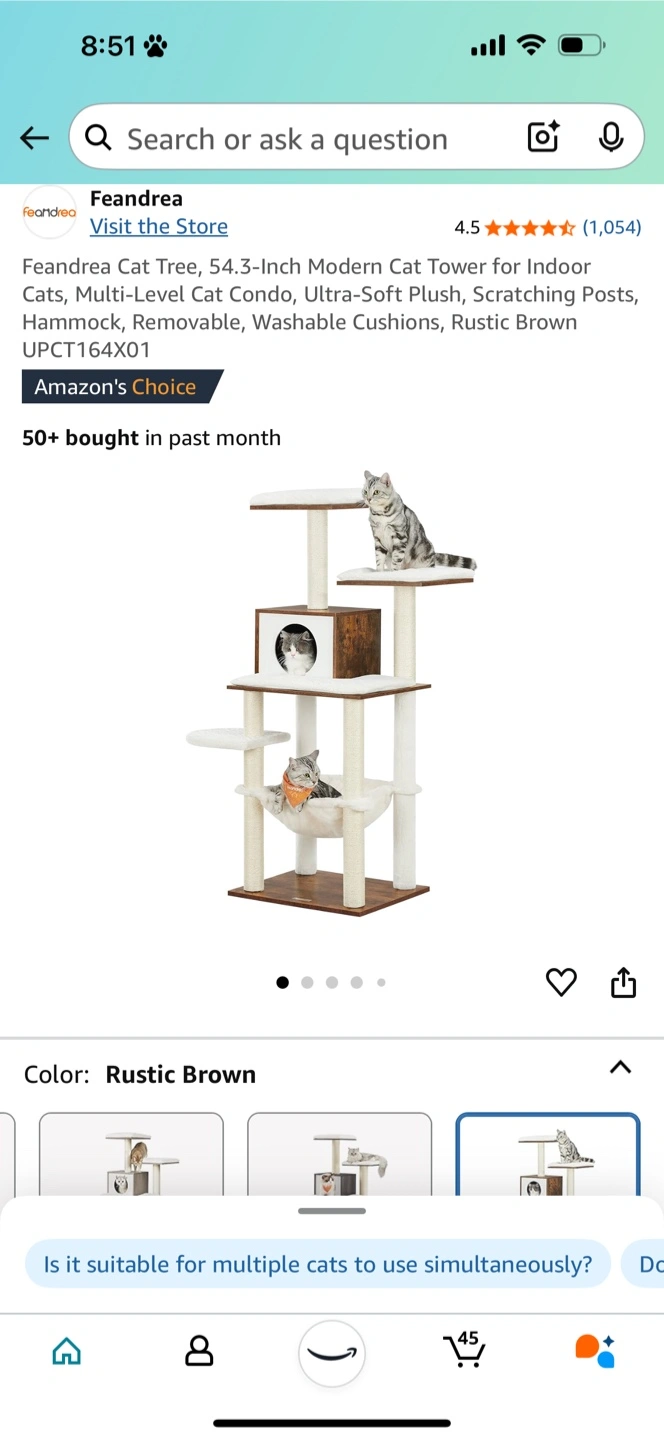Viewport: 664px width, 1440px height.
Task: Visit the Feandrea store
Action: tap(158, 226)
